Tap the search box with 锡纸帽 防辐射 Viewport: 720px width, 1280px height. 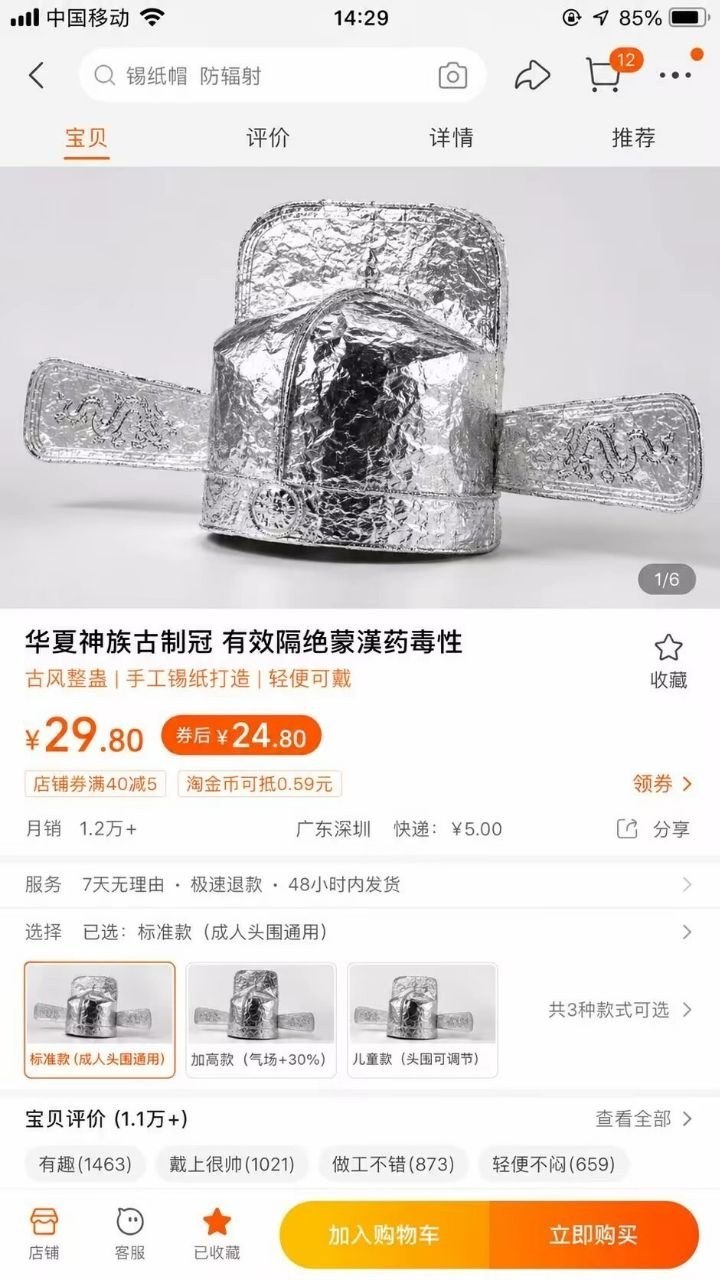click(x=283, y=76)
